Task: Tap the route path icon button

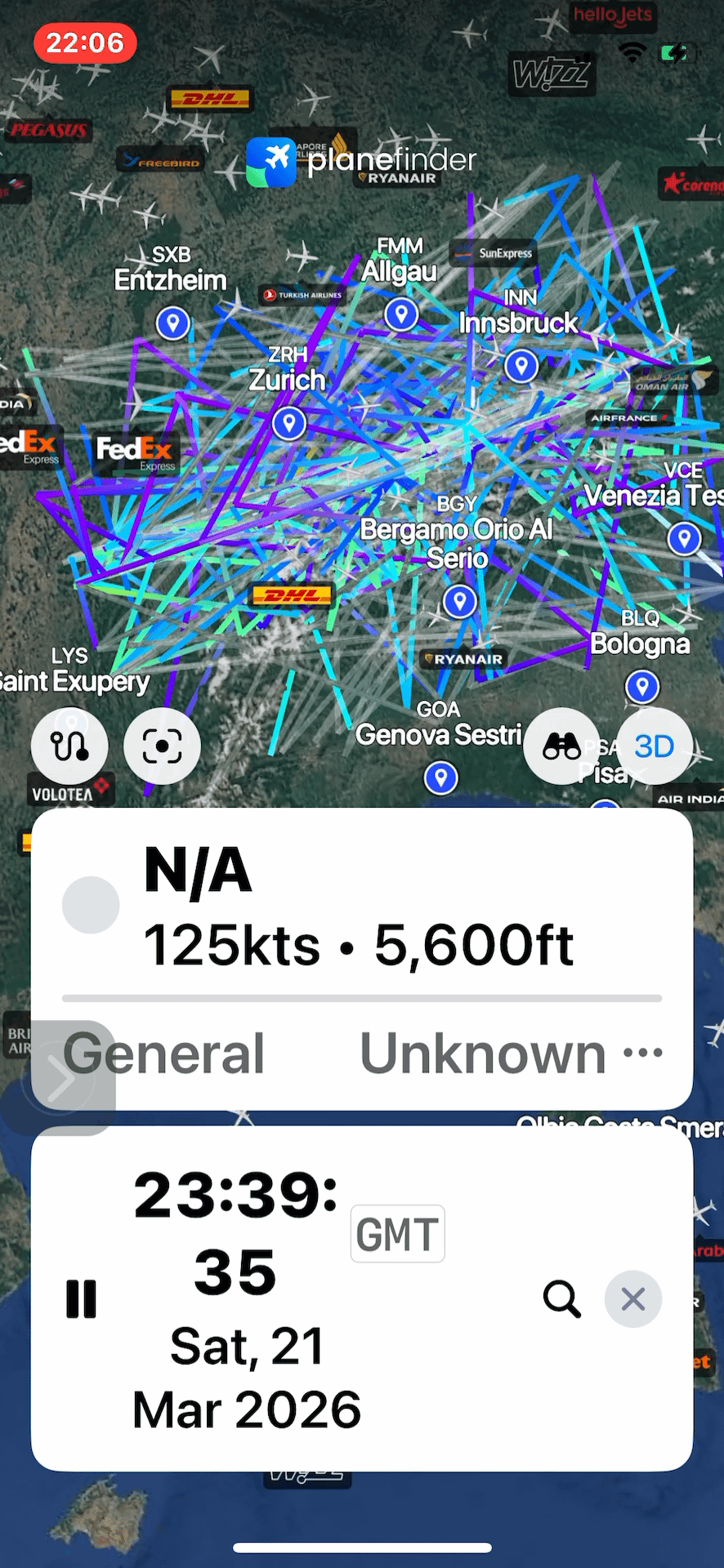Action: click(69, 746)
